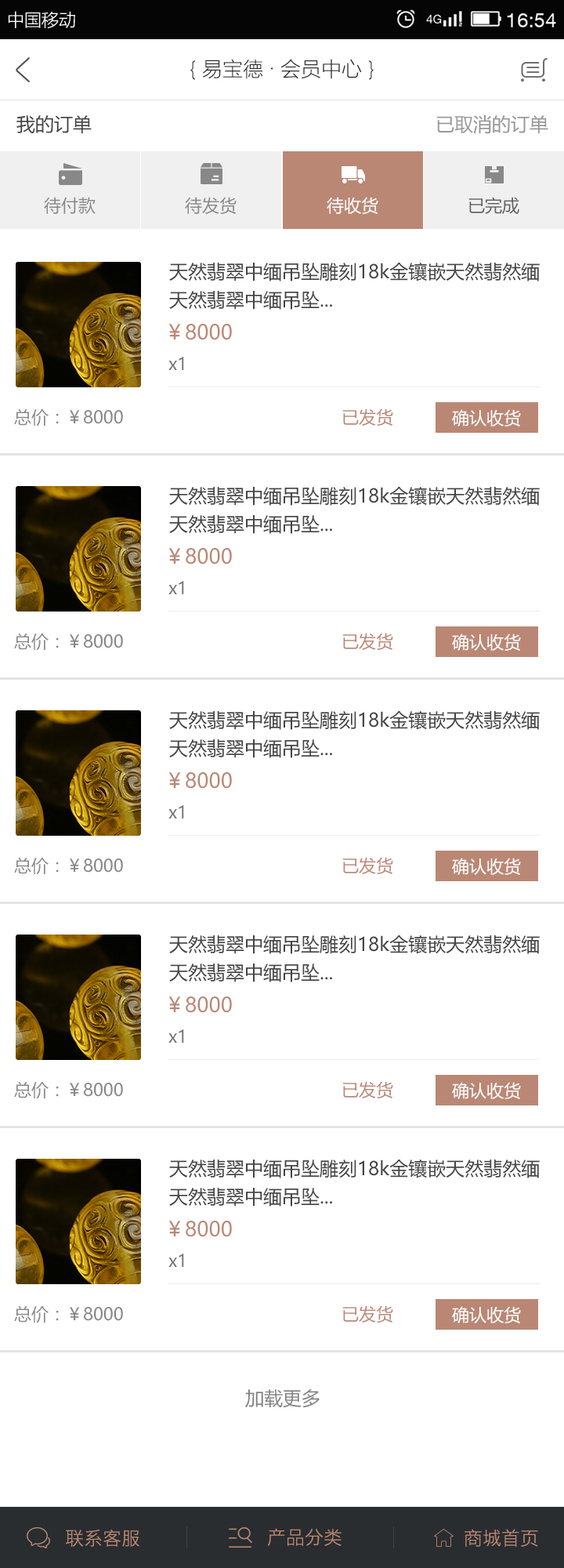This screenshot has width=564, height=1568.
Task: Open the first order's product image
Action: [x=78, y=325]
